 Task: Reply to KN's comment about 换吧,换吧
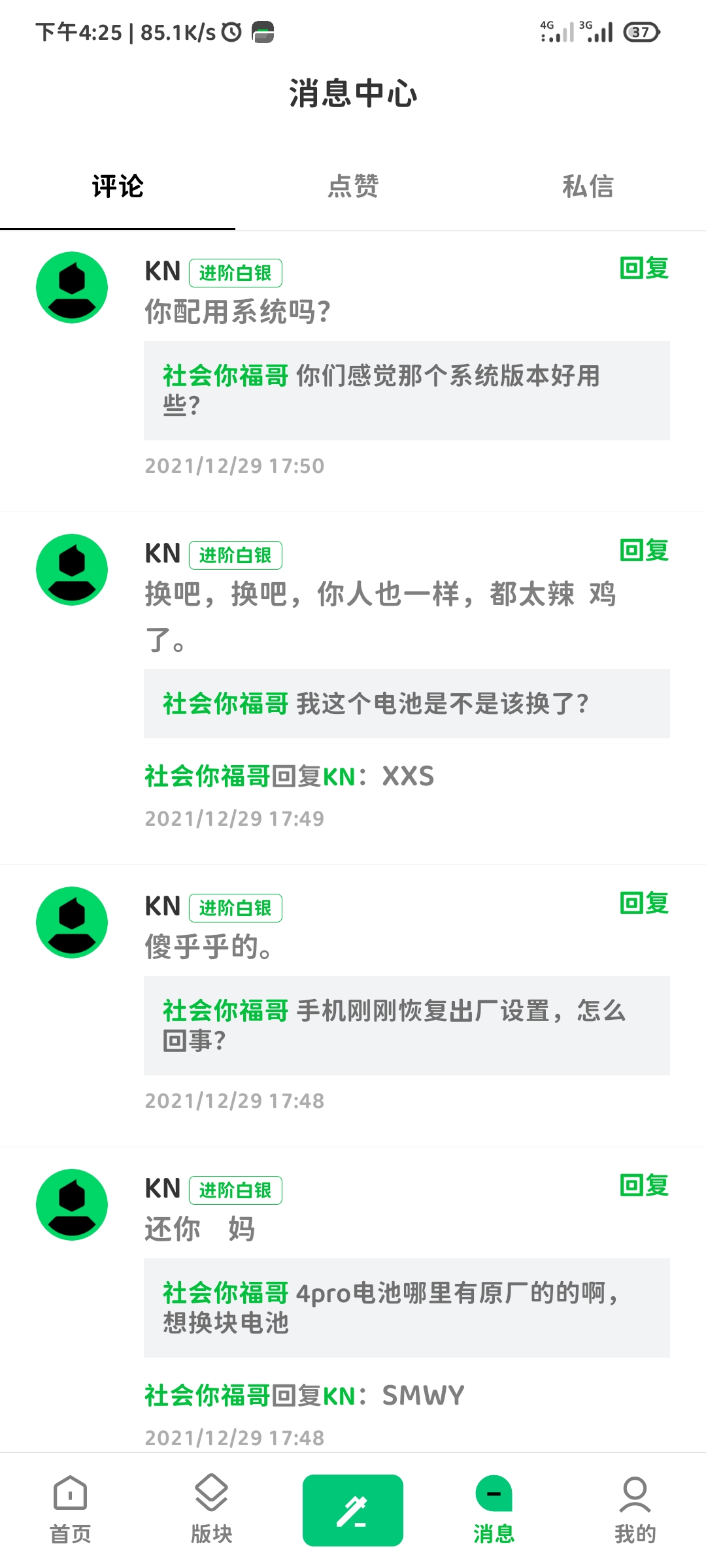[644, 551]
